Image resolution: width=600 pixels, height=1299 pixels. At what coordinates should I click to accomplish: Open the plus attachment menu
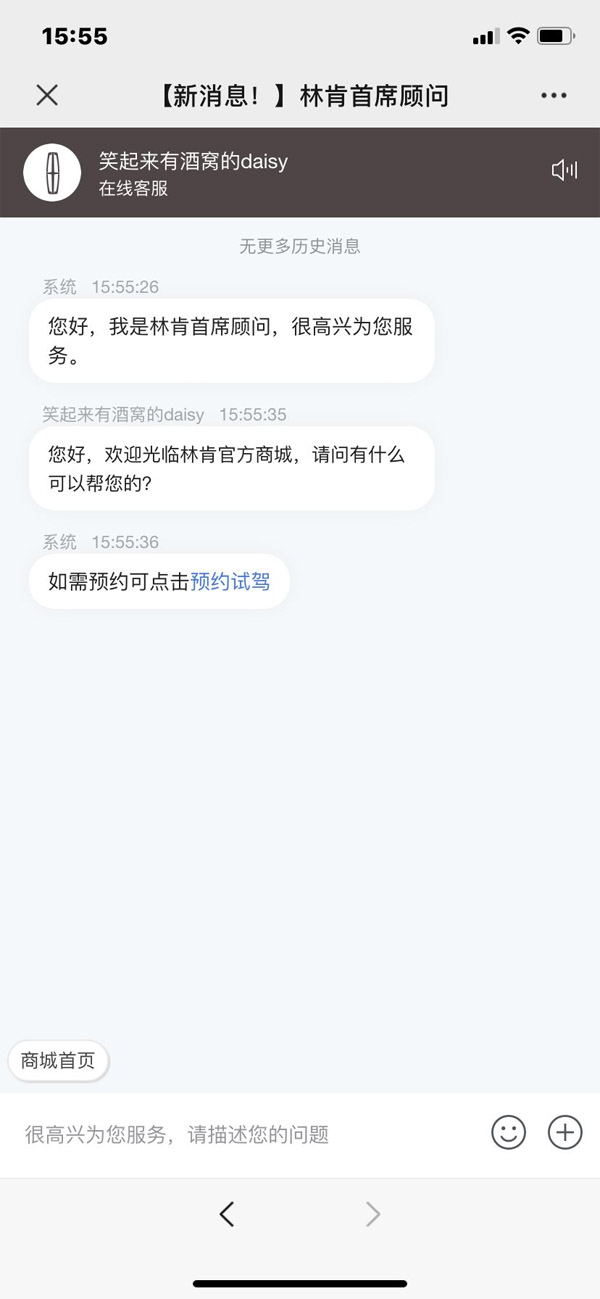pos(565,1132)
